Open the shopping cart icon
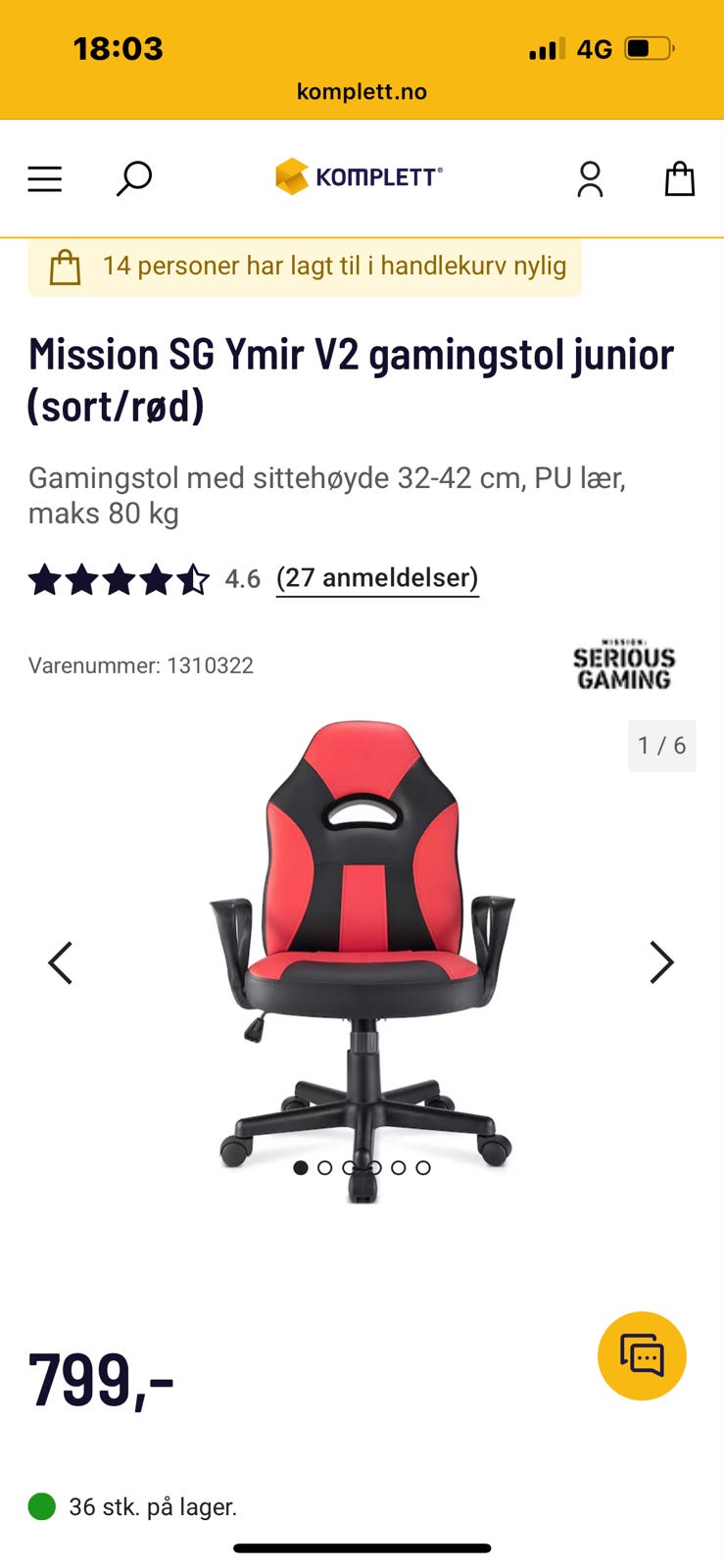The width and height of the screenshot is (724, 1568). (679, 178)
